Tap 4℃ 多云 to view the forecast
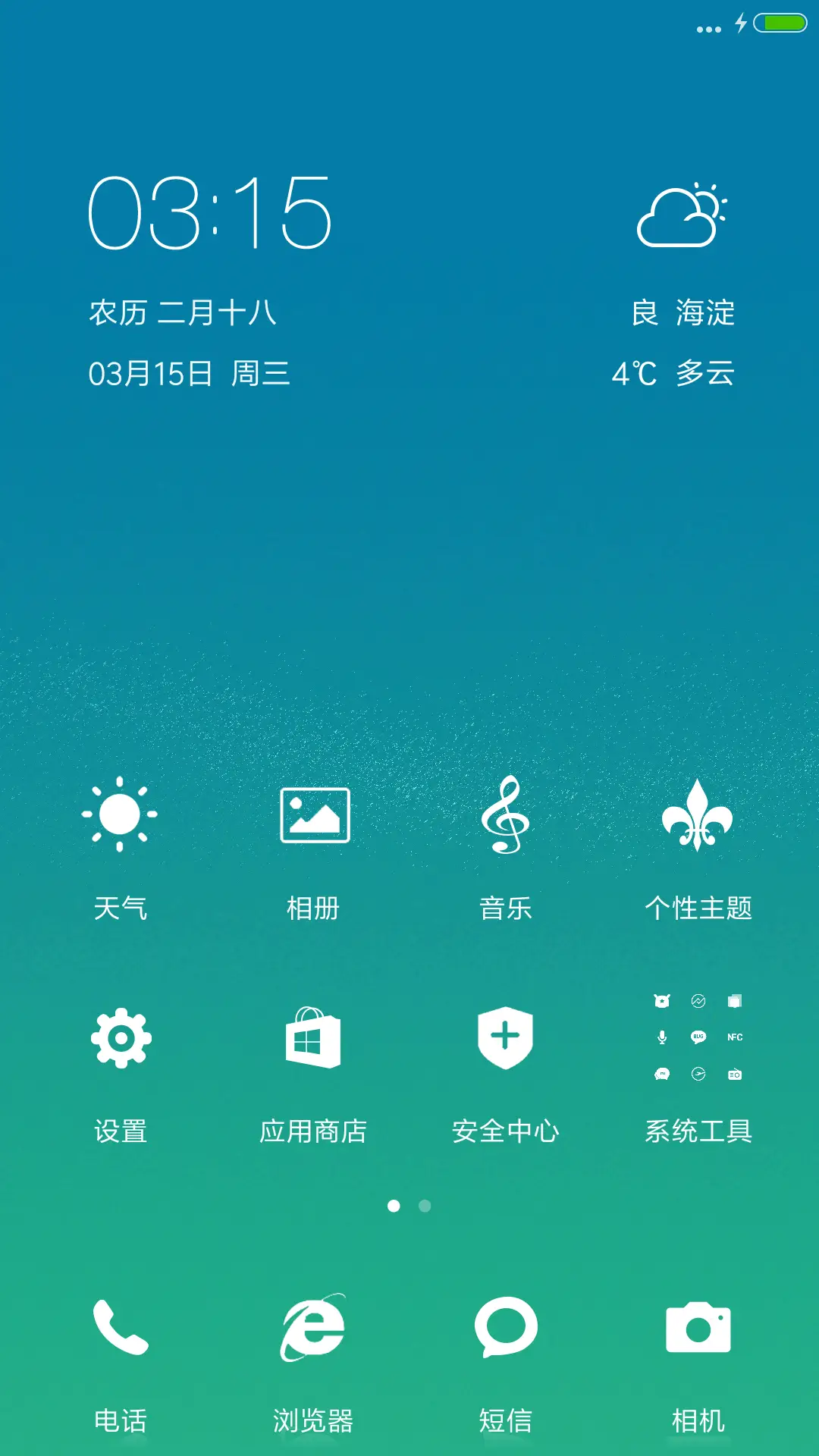This screenshot has width=819, height=1456. [673, 371]
